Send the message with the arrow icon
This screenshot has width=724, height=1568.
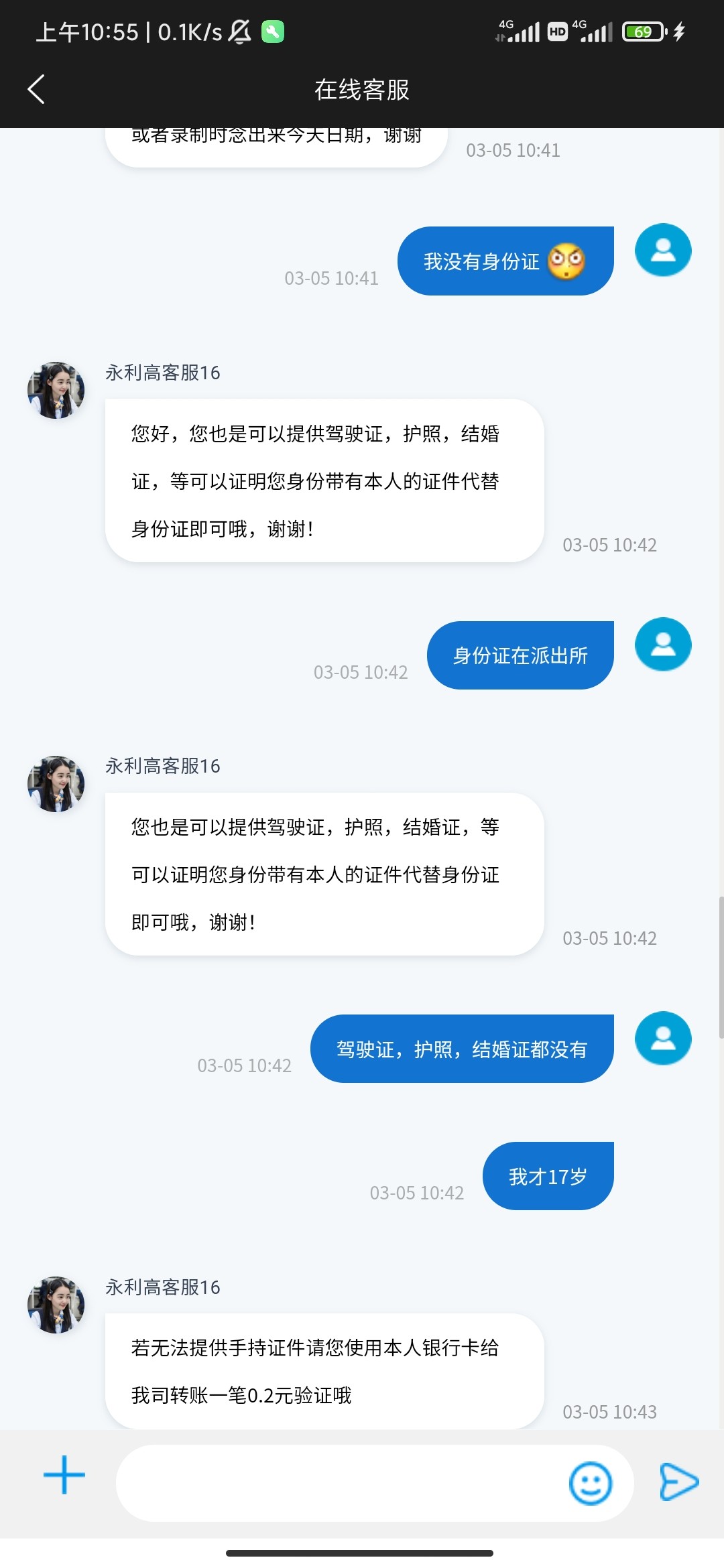pyautogui.click(x=678, y=1482)
